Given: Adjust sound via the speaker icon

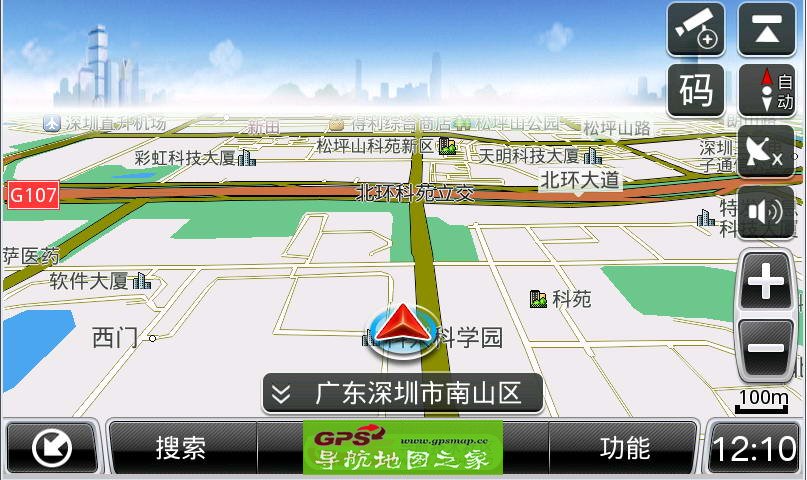Looking at the screenshot, I should coord(766,212).
